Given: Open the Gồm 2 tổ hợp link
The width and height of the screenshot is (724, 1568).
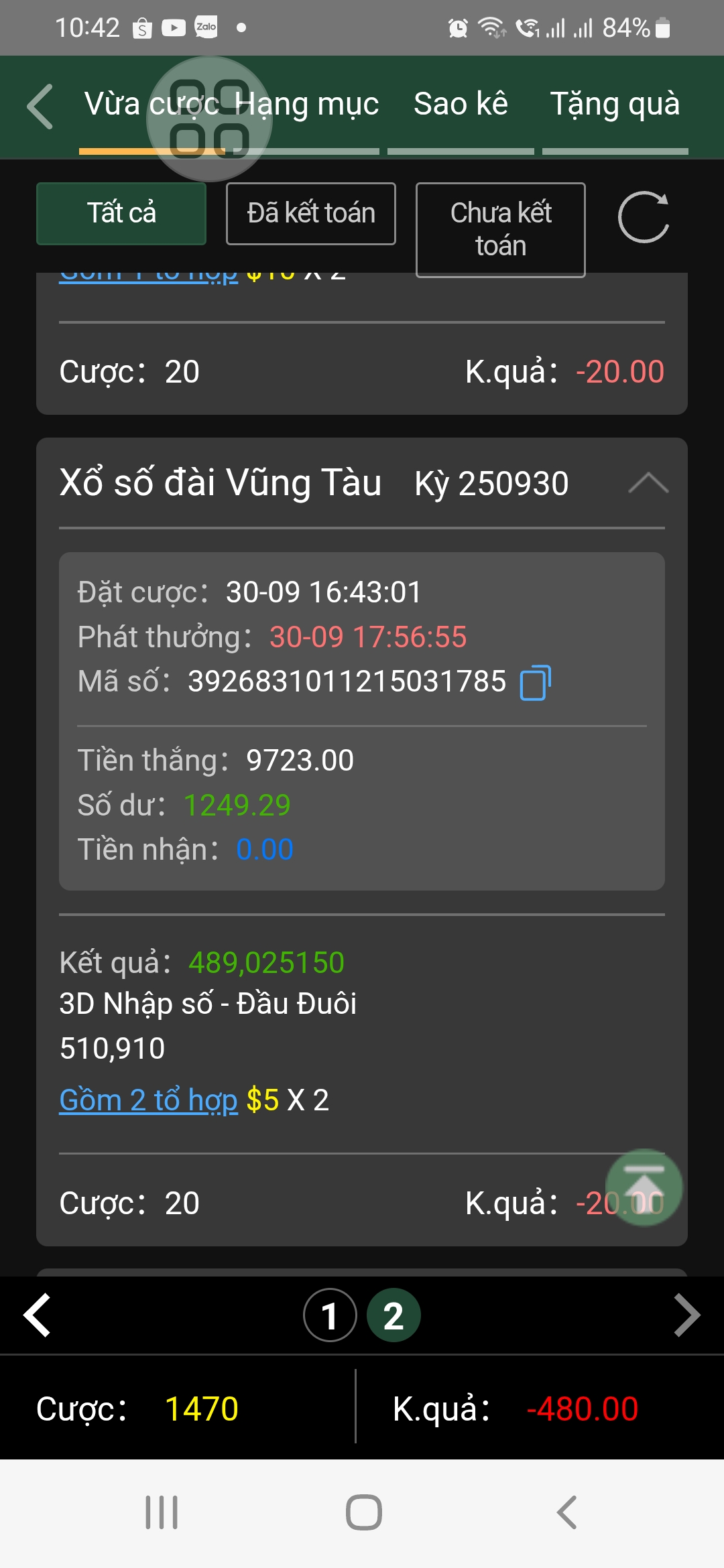Looking at the screenshot, I should pos(148,1100).
